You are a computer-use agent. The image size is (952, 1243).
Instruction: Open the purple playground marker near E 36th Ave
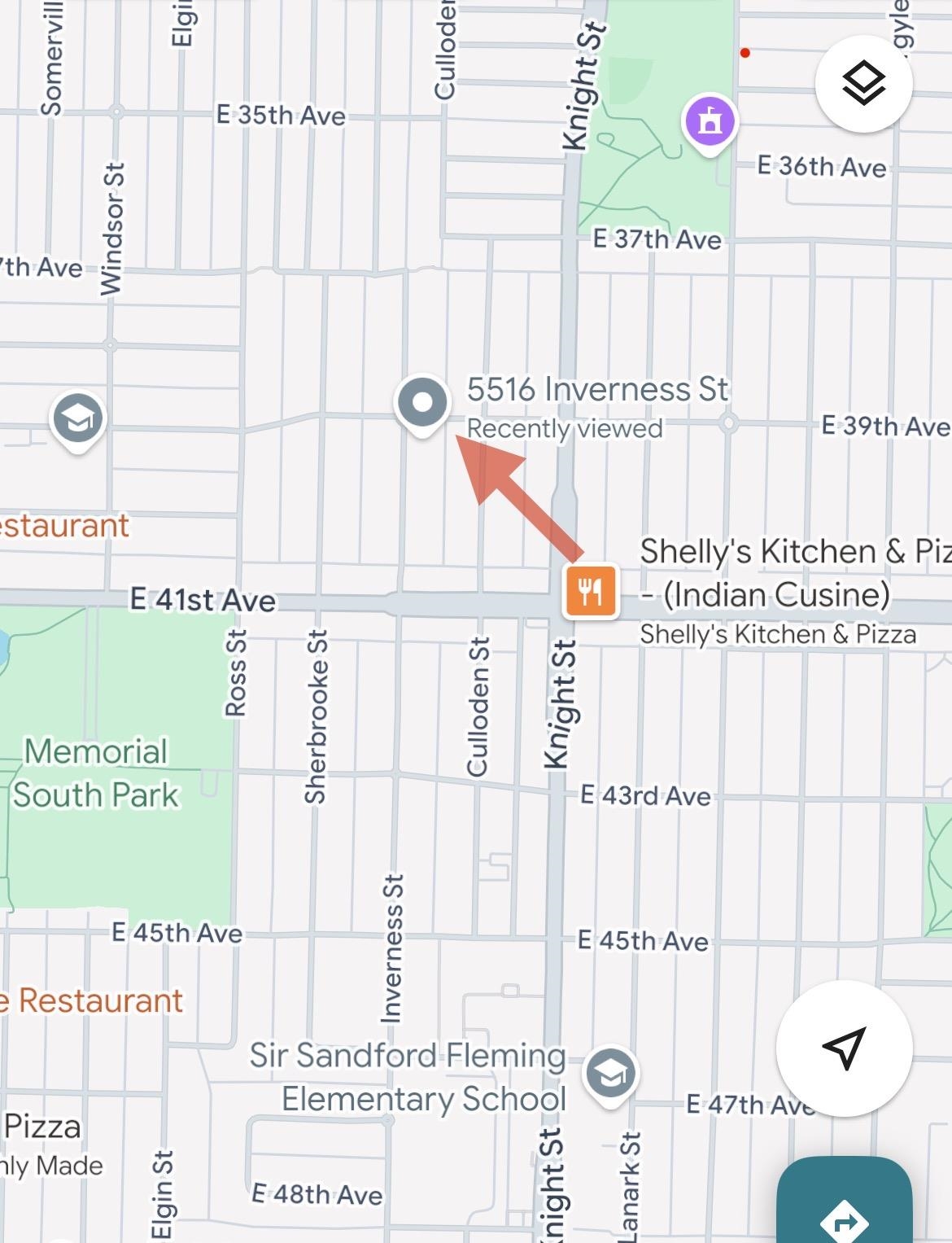tap(710, 123)
